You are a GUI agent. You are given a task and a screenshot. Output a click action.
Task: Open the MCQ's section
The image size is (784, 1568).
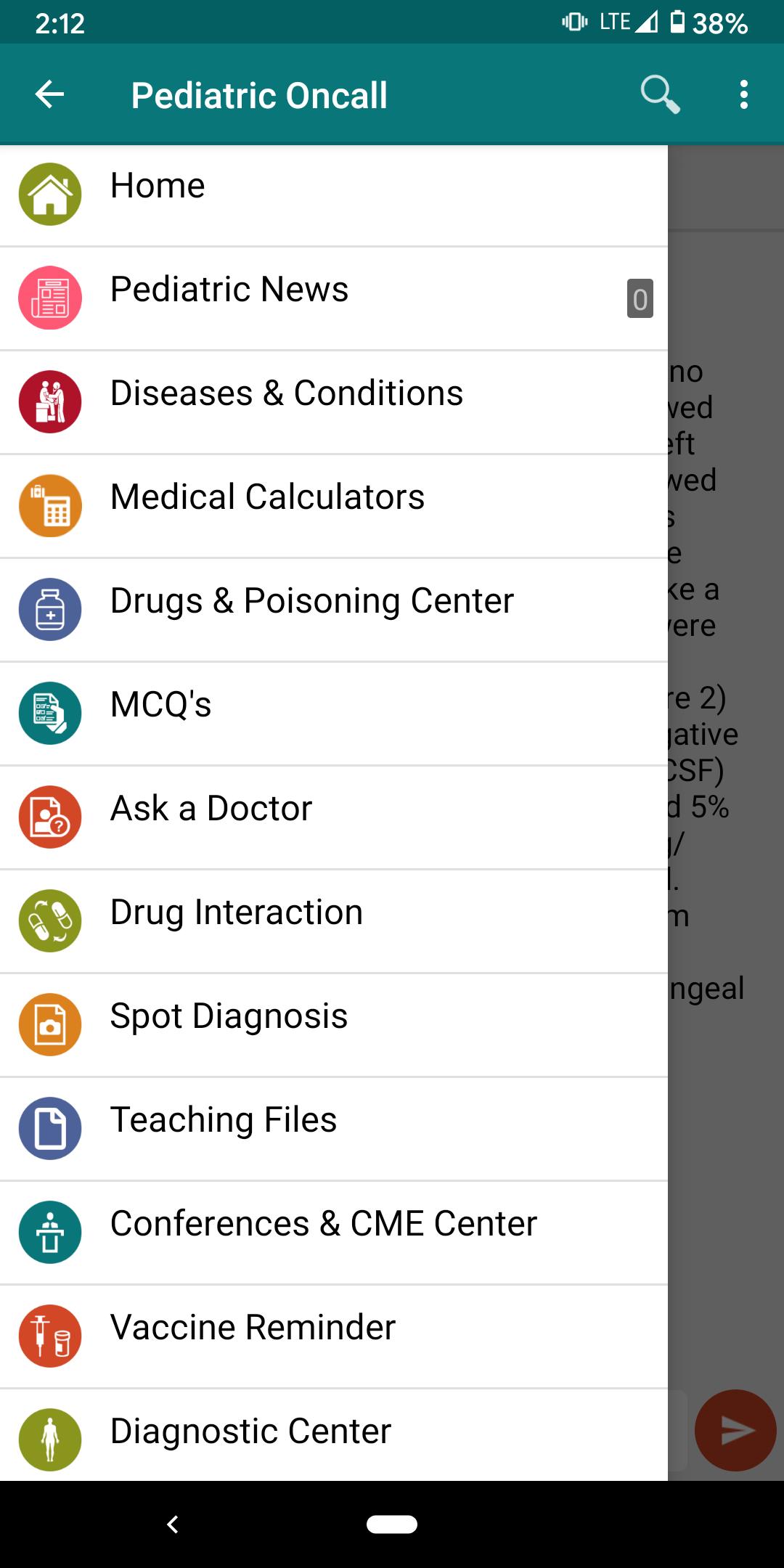pos(334,714)
